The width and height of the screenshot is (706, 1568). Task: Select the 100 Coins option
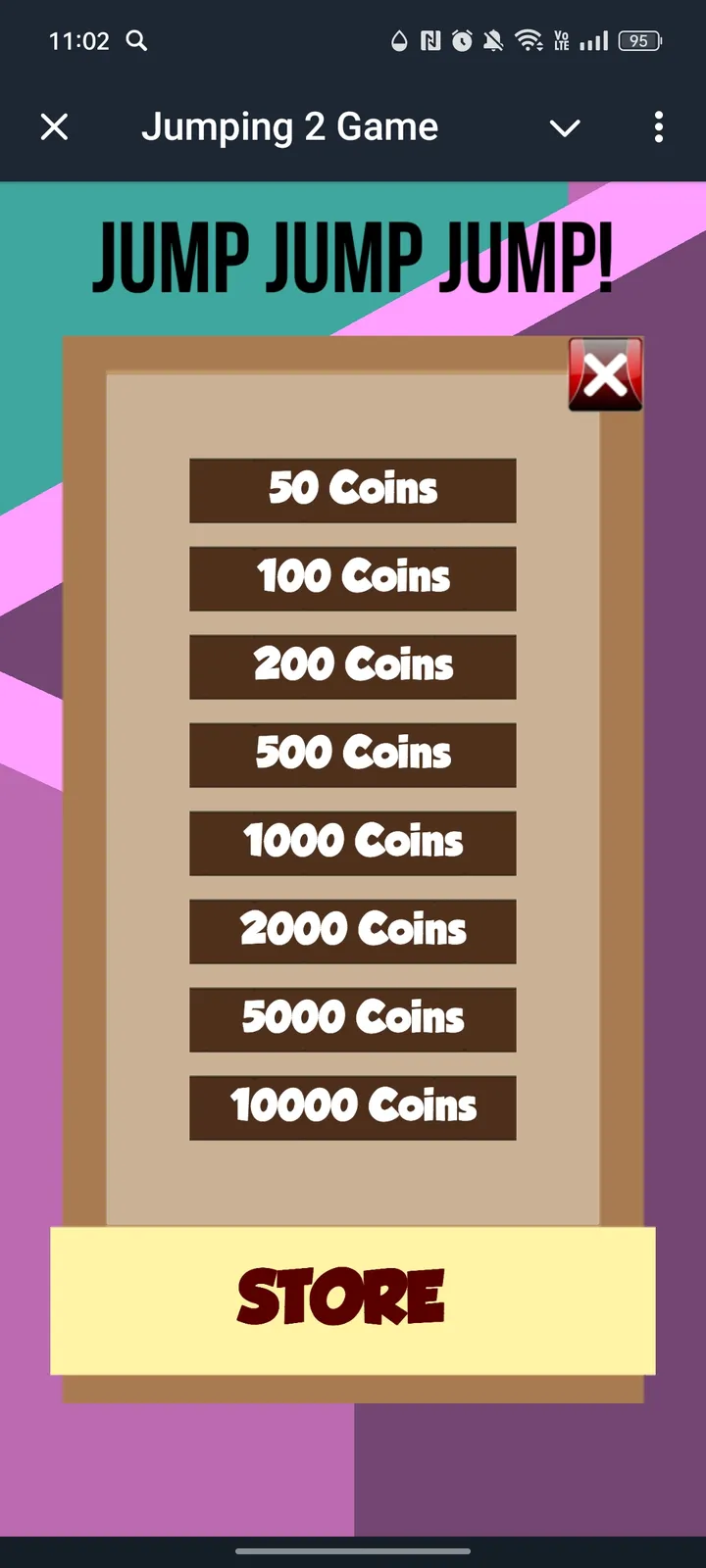[353, 578]
